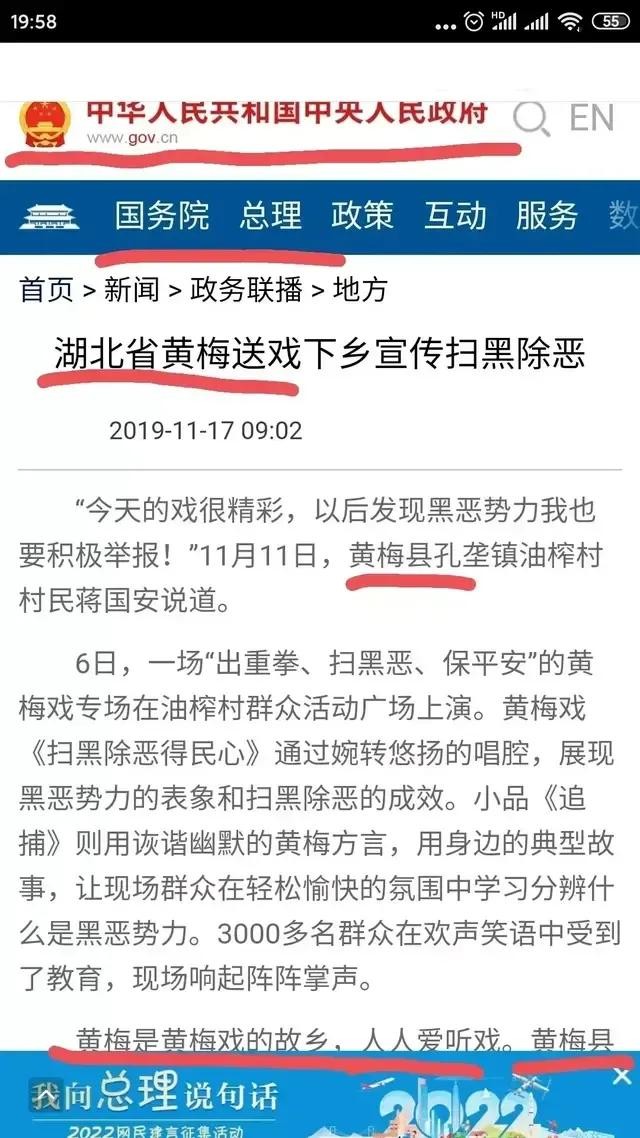Open the 我向总理说句话 banner
640x1138 pixels.
[x=300, y=1098]
